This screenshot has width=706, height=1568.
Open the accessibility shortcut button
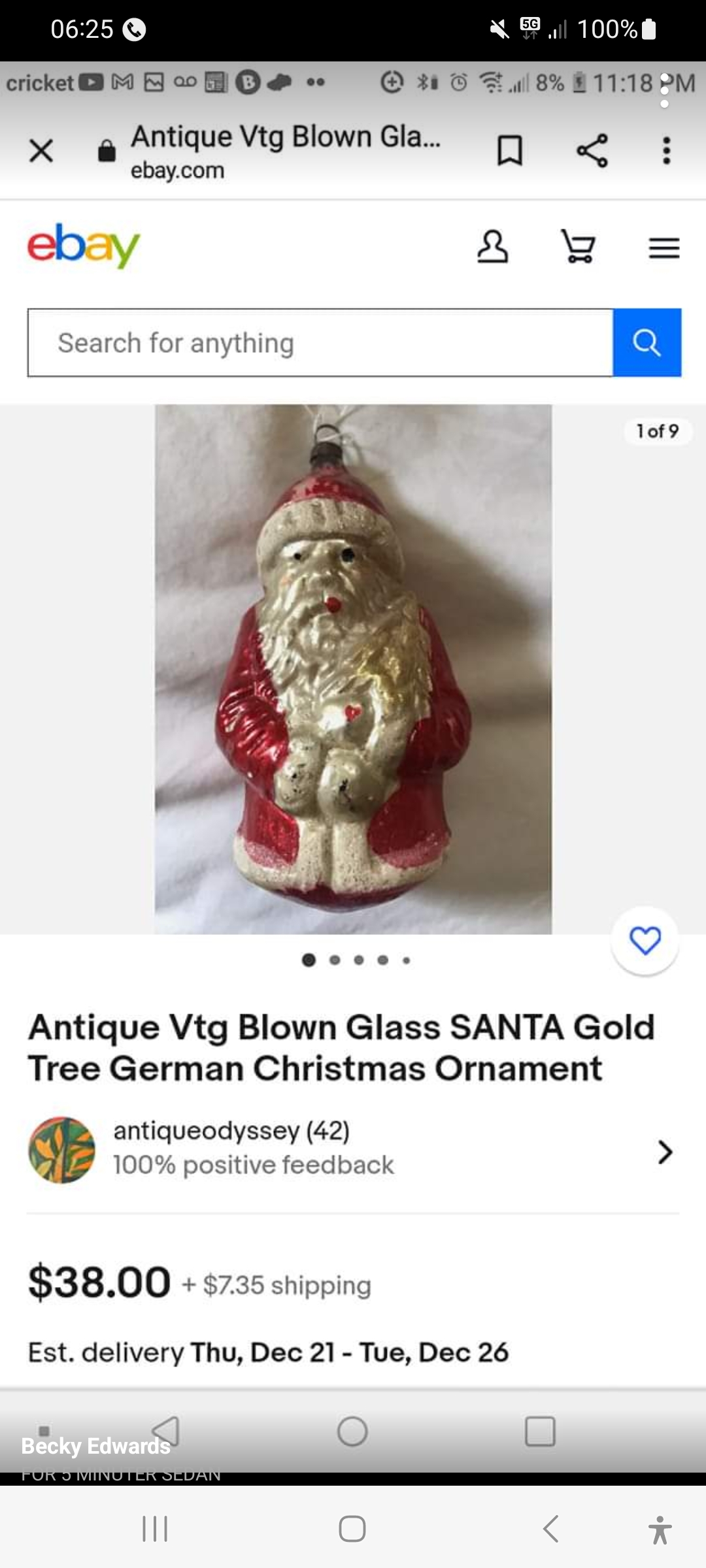(660, 1529)
